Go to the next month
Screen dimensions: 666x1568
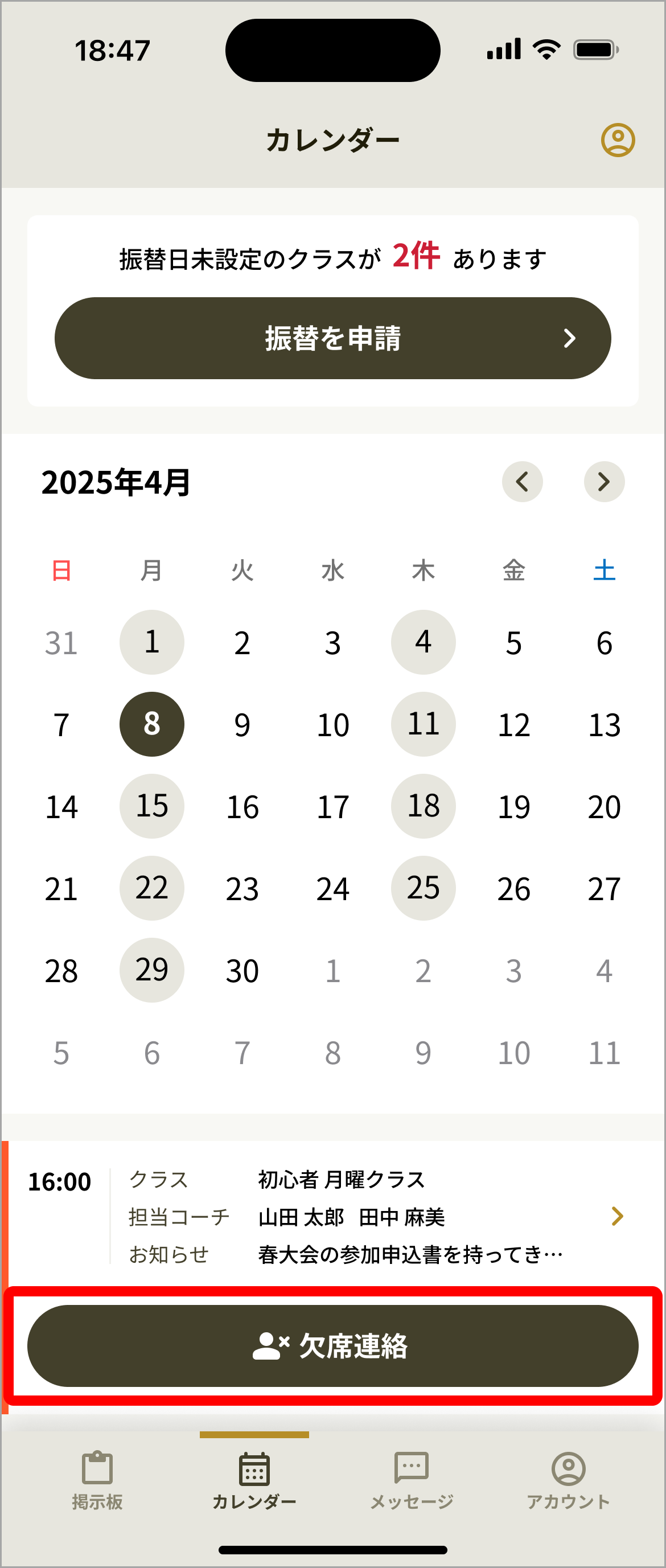[603, 482]
